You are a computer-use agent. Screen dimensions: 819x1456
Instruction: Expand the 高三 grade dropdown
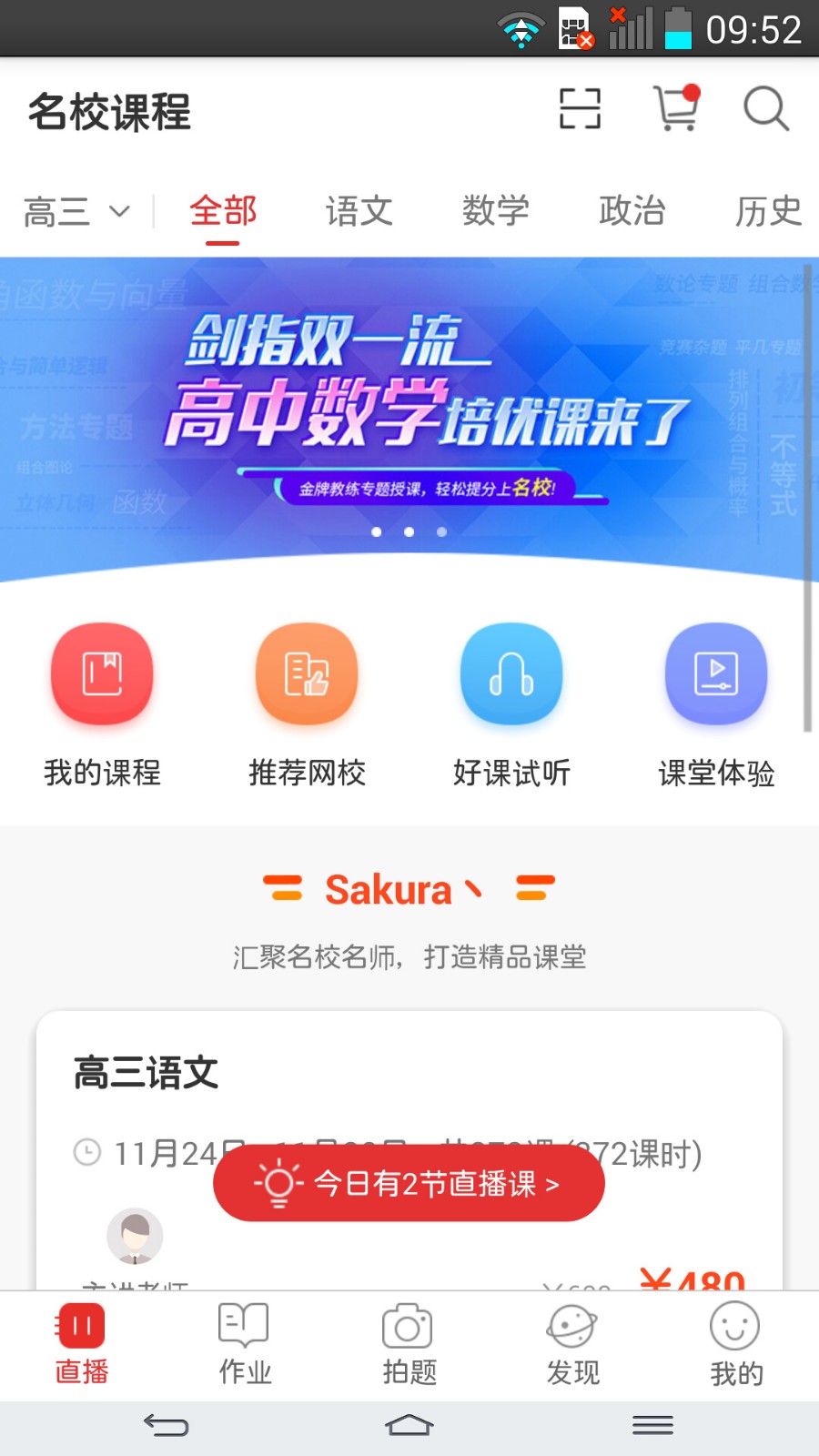(x=76, y=212)
